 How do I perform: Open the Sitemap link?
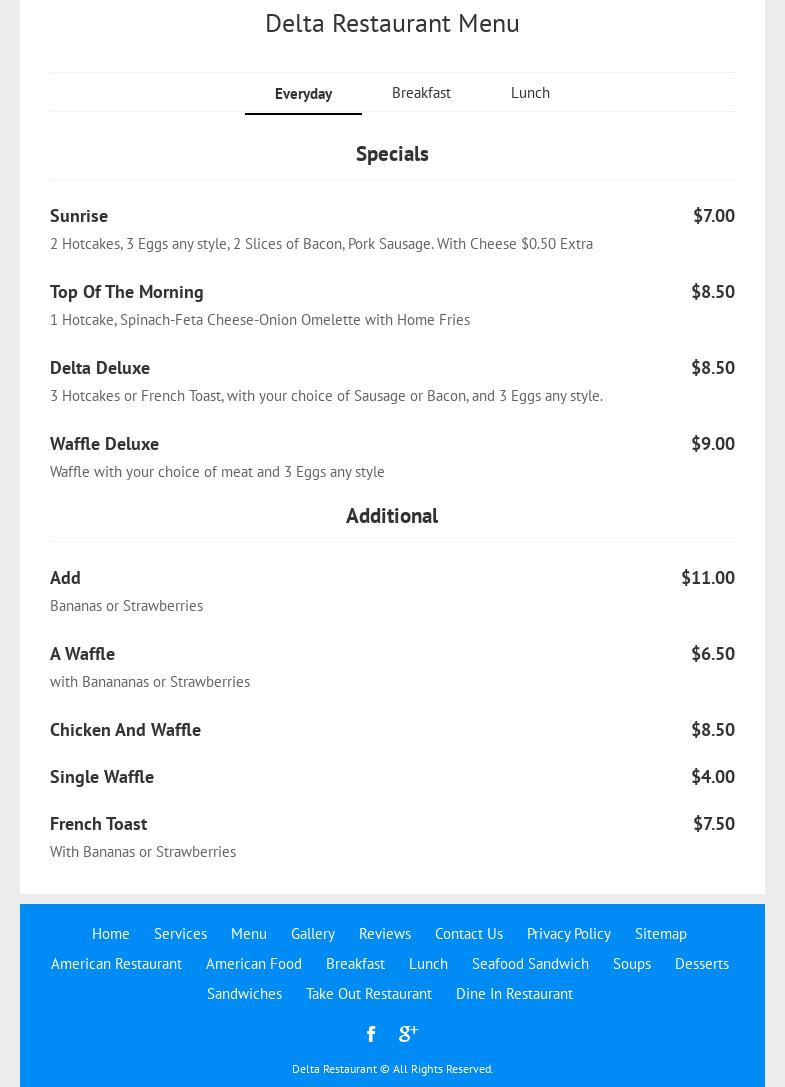tap(660, 933)
